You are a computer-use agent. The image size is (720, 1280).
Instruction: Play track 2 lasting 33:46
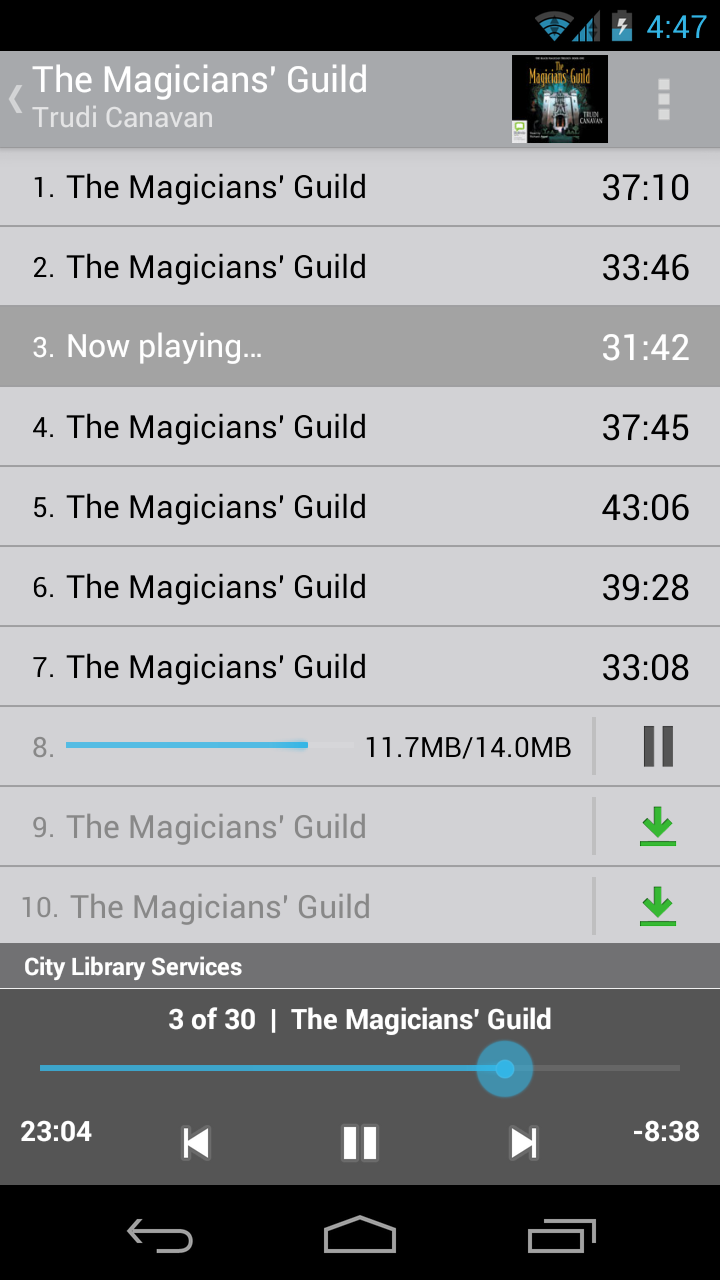click(360, 267)
